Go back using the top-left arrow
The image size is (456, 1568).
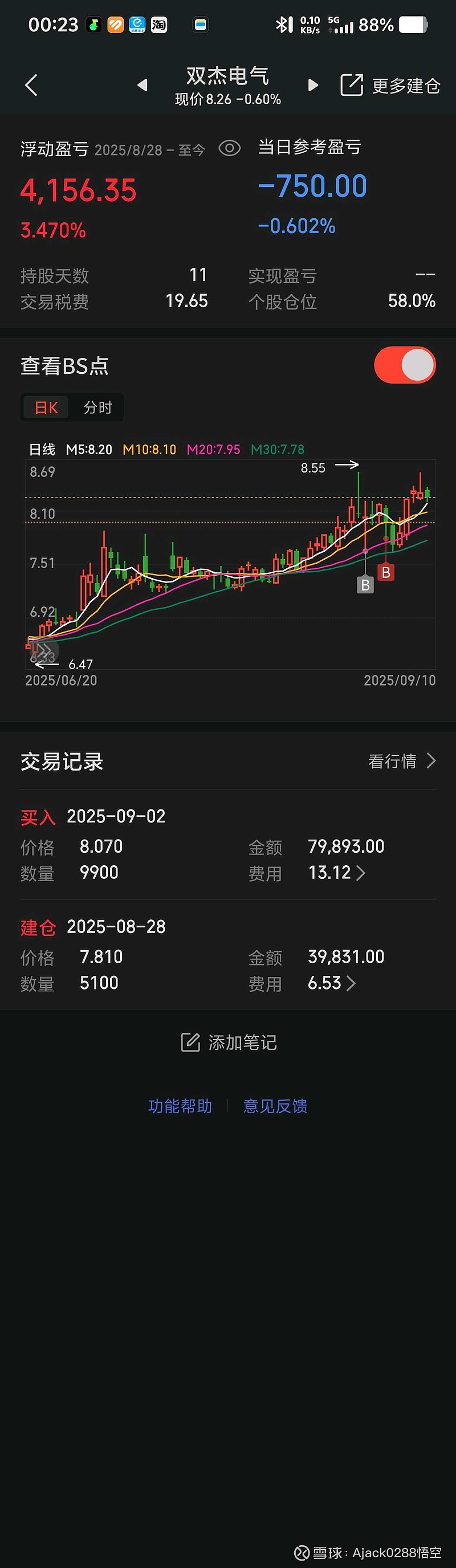click(31, 85)
